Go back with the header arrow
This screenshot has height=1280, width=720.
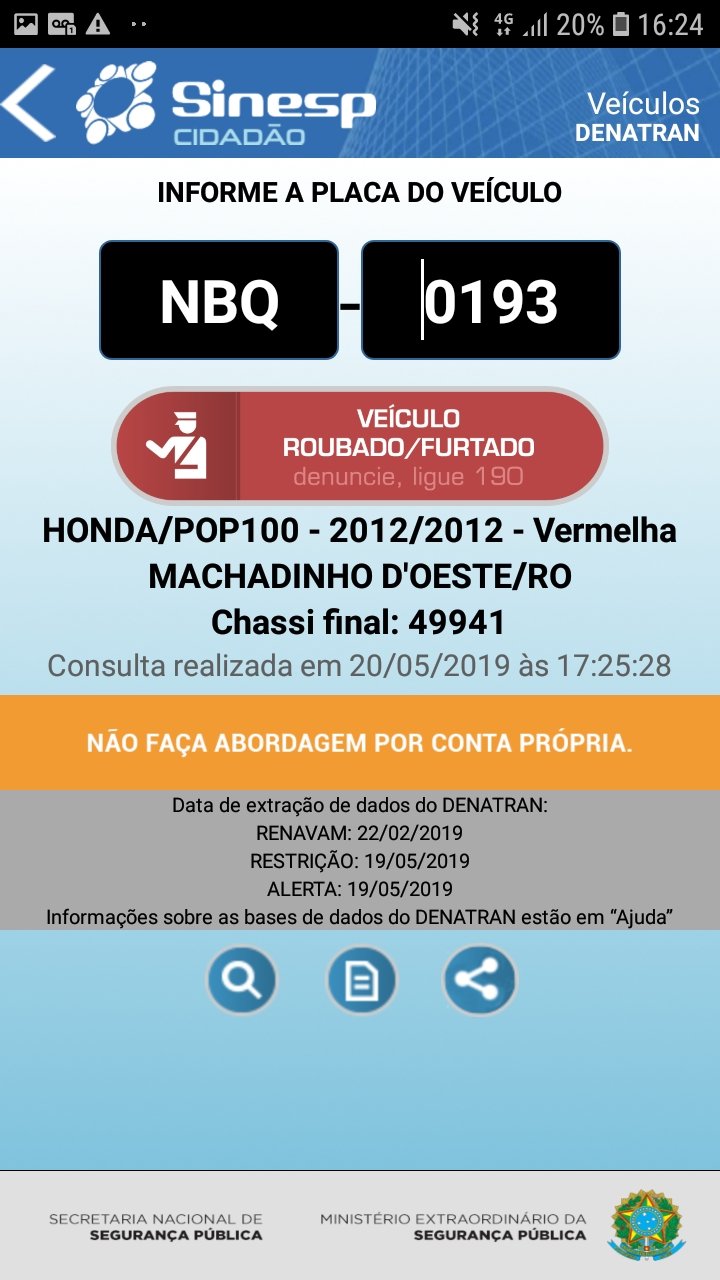click(x=29, y=103)
